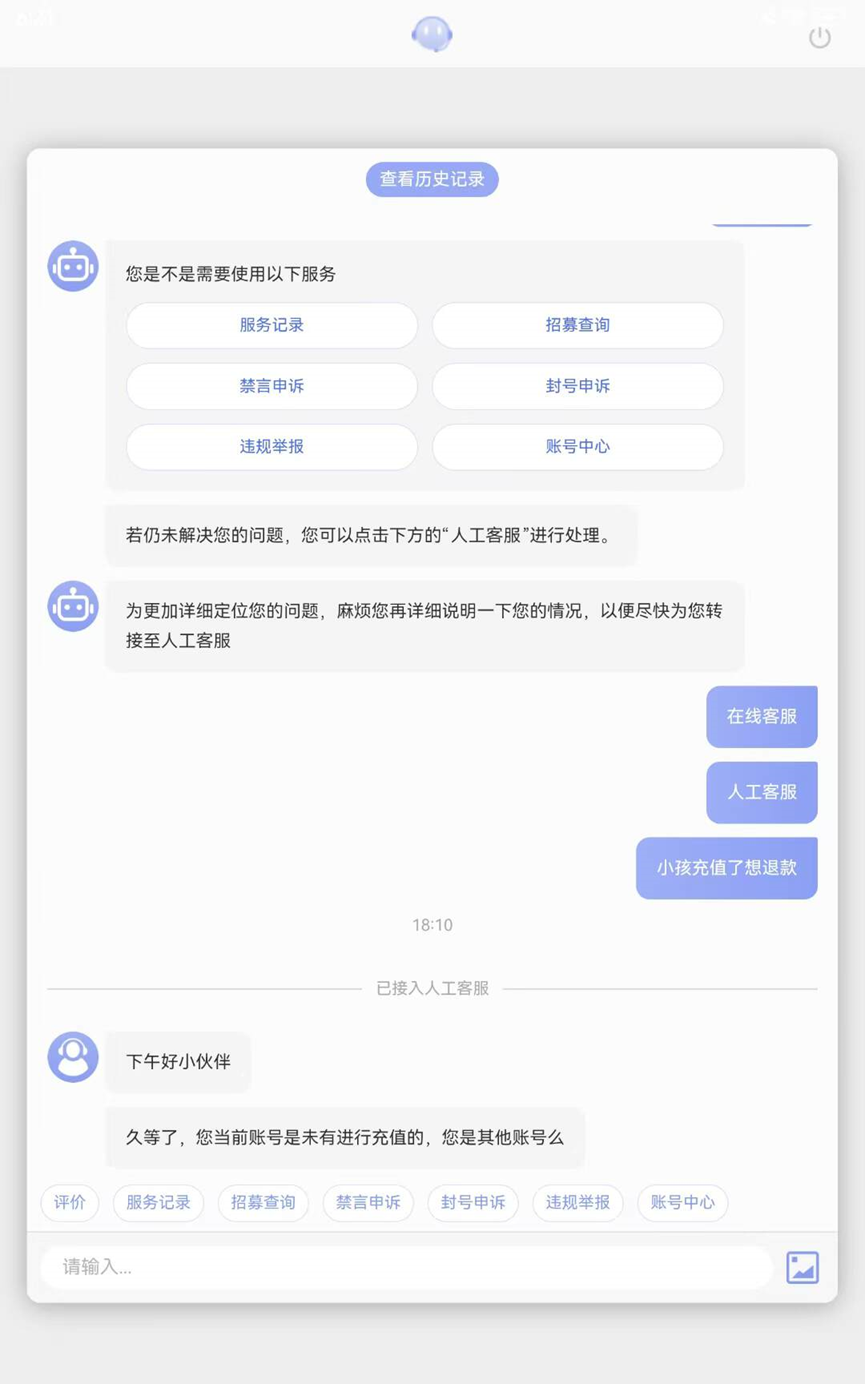Focus the 请输入 message field
The image size is (865, 1384).
tap(406, 1267)
